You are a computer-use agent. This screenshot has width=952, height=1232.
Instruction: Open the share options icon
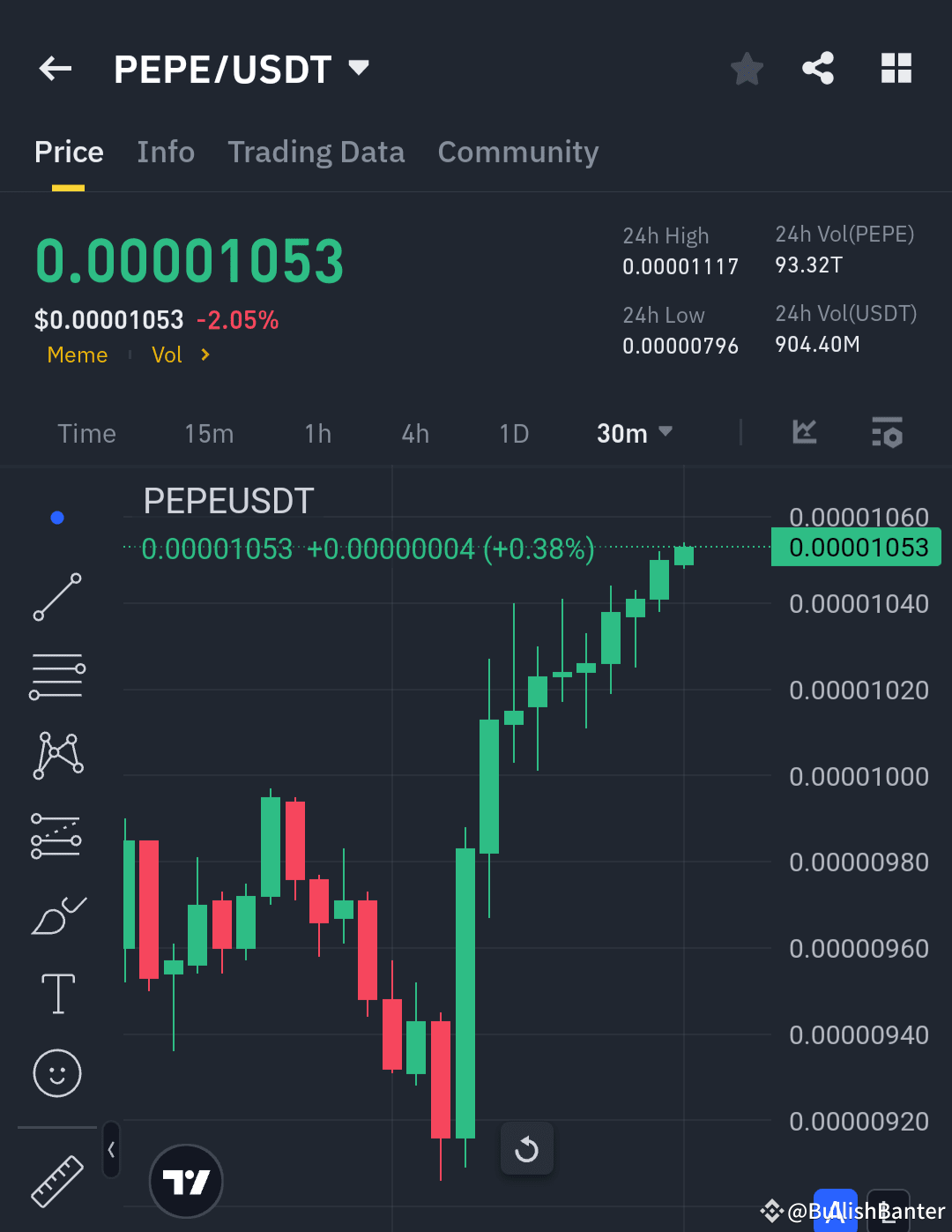(818, 68)
